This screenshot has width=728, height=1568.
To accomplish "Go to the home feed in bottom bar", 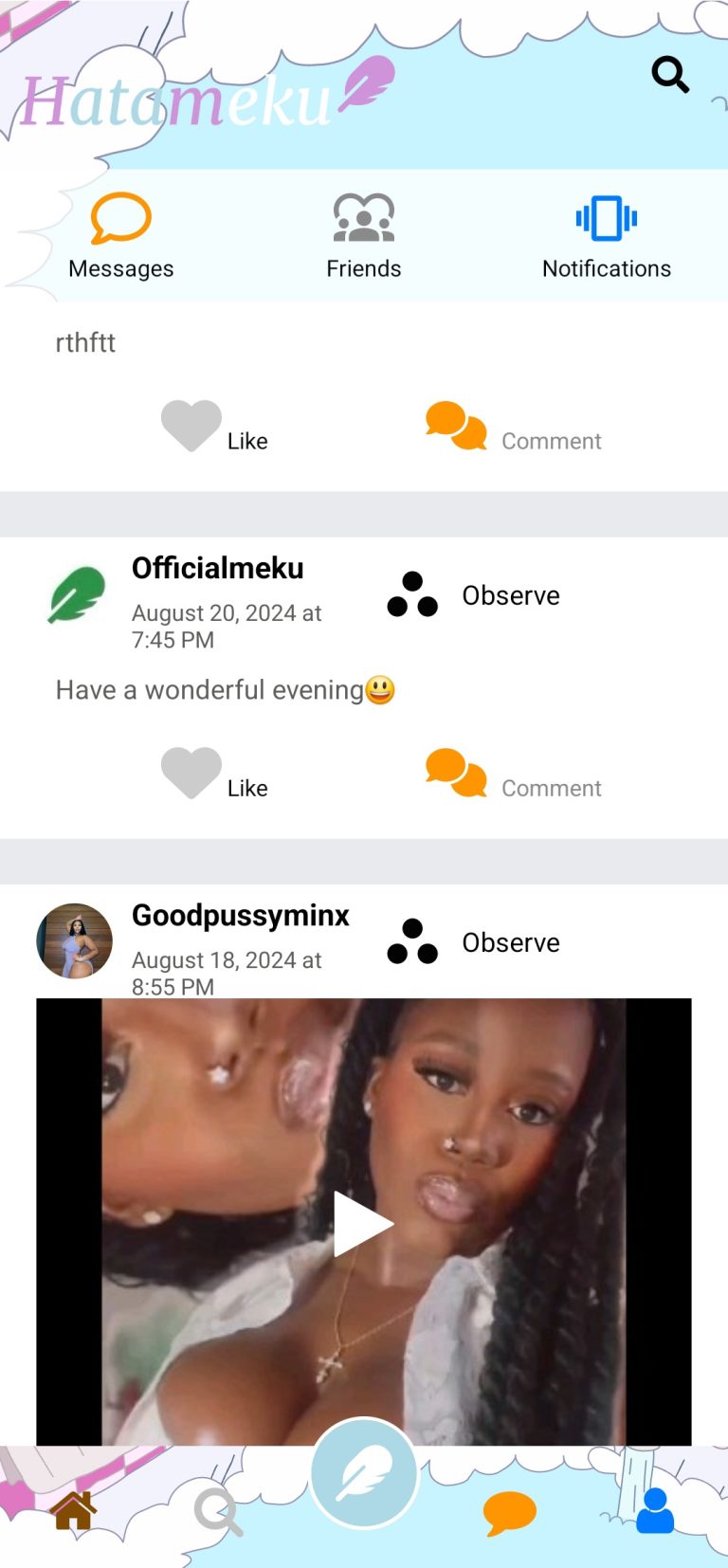I will click(74, 1510).
